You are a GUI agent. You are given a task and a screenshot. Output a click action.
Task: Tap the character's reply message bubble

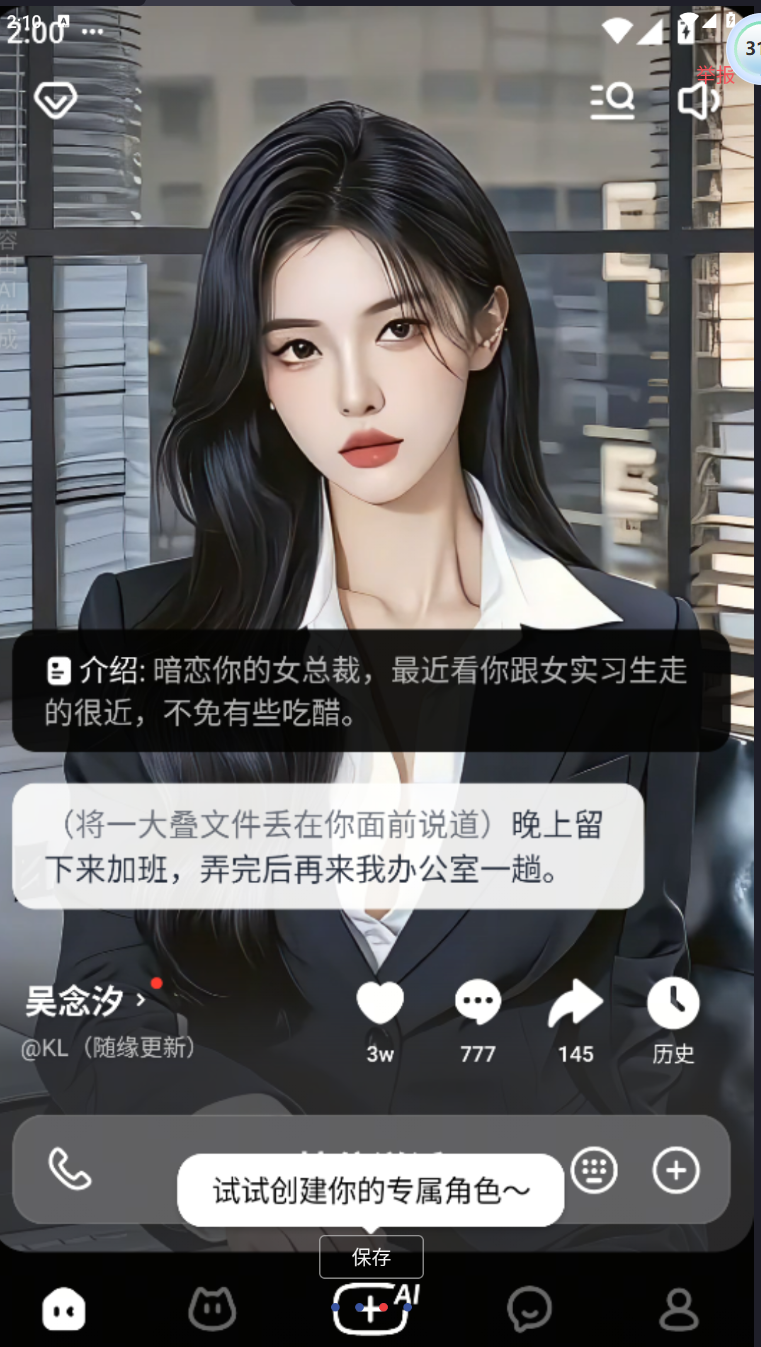[x=327, y=846]
